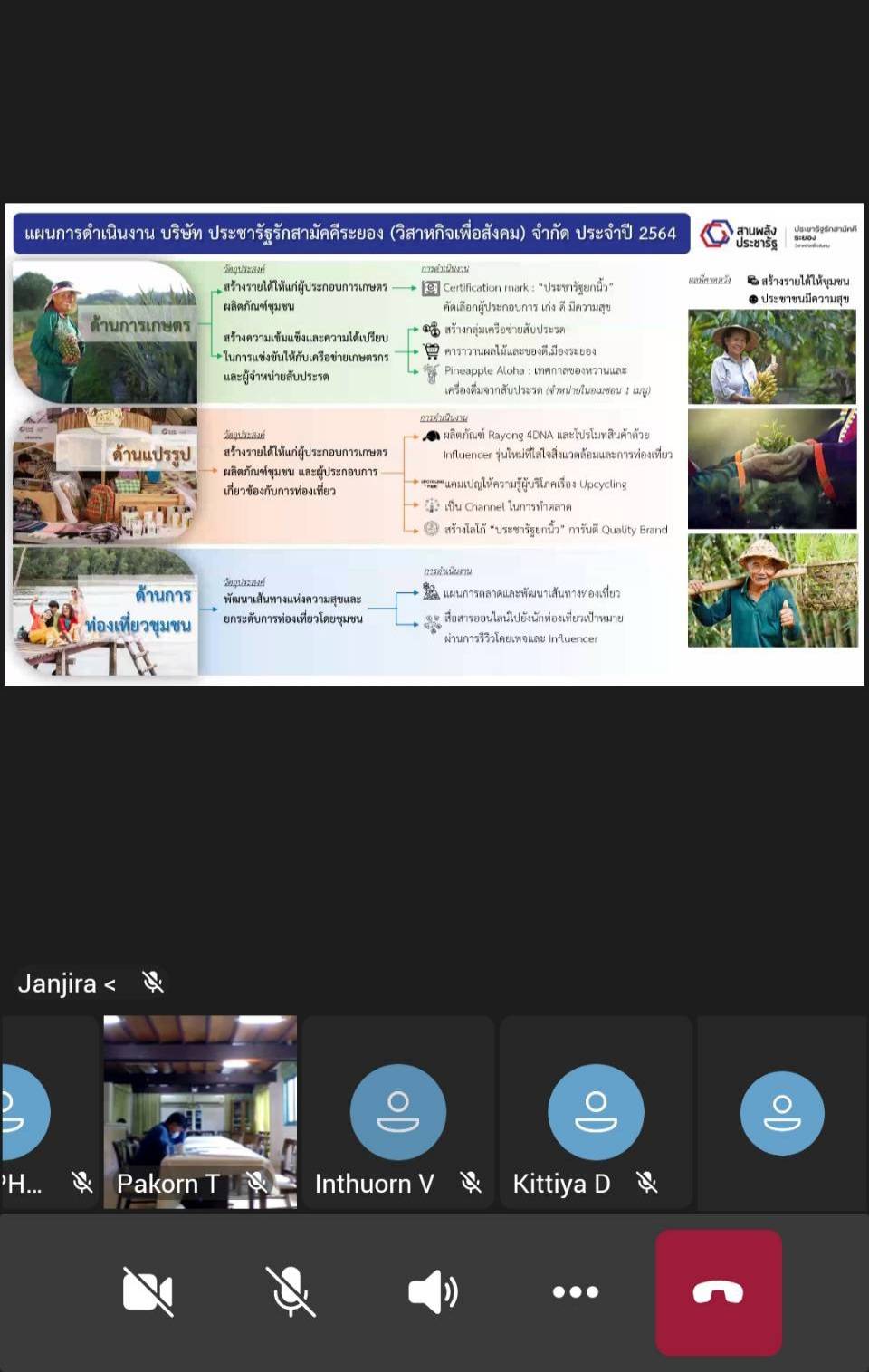Screen dimensions: 869x1372
Task: Open the more options menu
Action: pos(576,1291)
